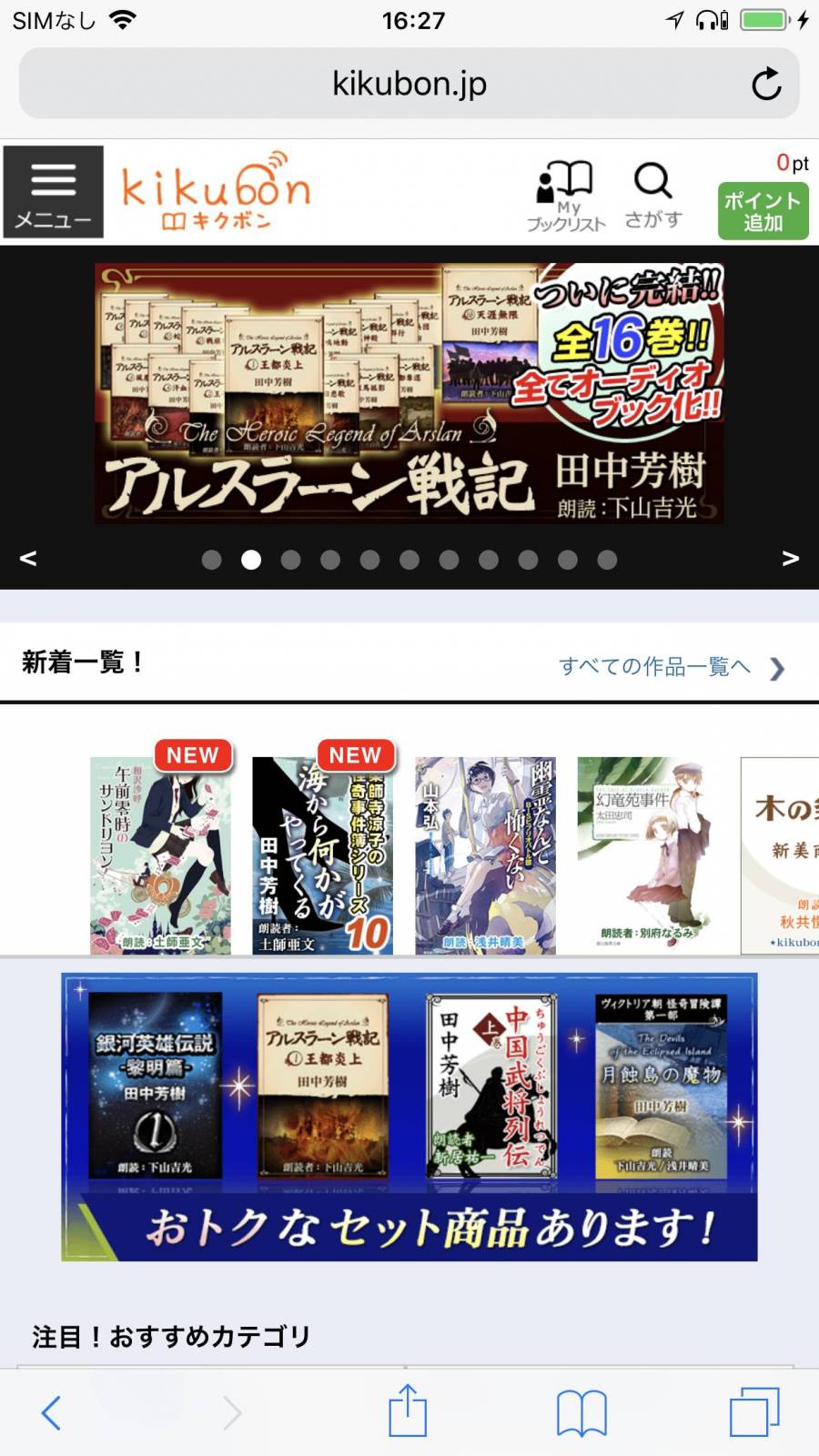
Task: Open the Safari share sheet
Action: coord(408,1410)
